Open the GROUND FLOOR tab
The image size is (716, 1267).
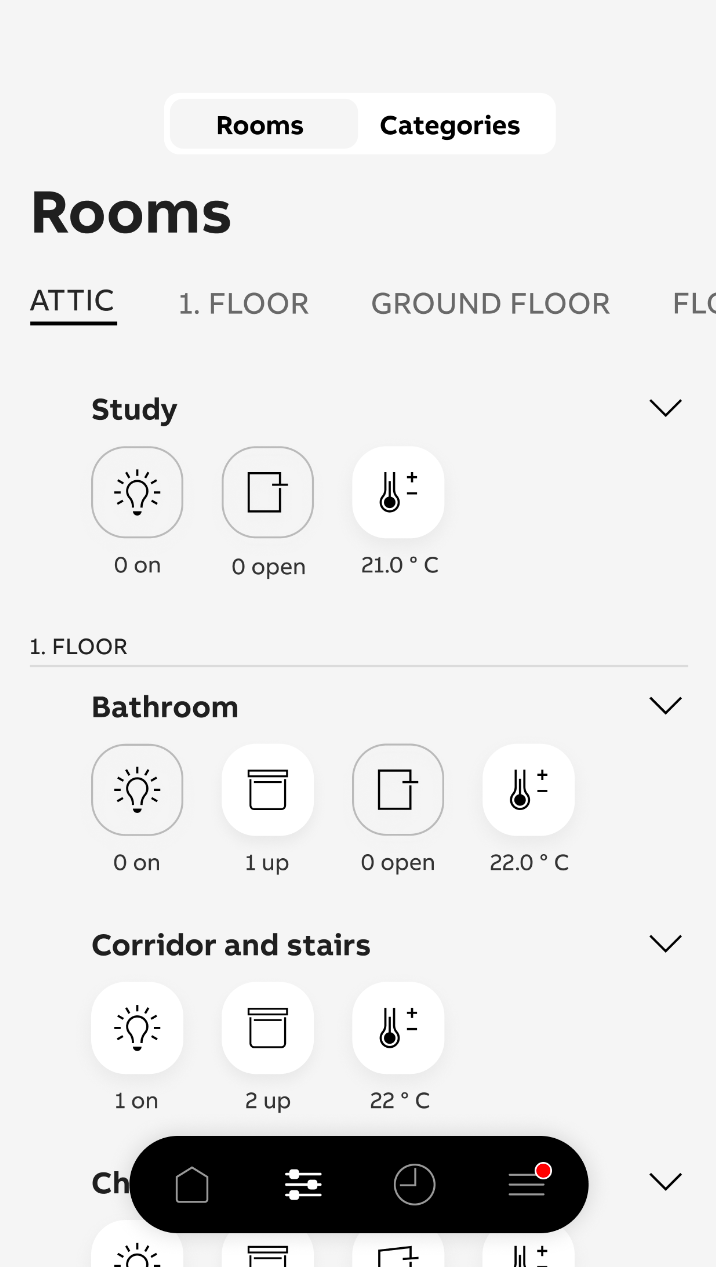click(x=490, y=303)
